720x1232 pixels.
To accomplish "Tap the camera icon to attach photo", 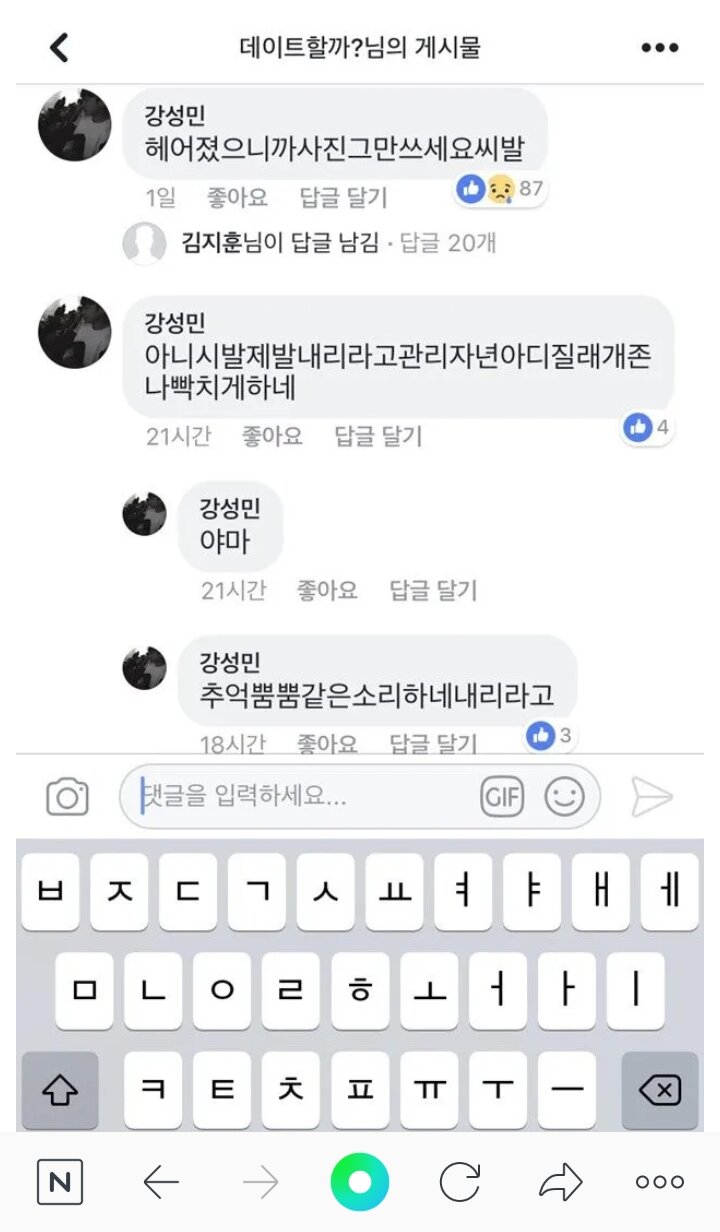I will click(x=67, y=797).
